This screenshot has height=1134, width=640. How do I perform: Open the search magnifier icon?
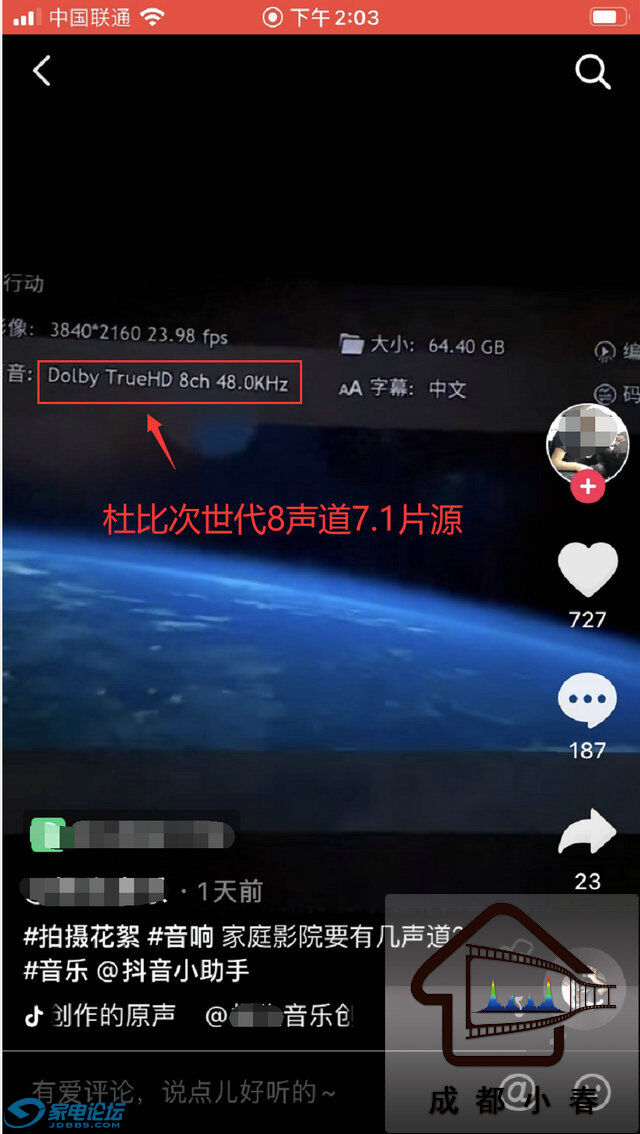point(592,72)
